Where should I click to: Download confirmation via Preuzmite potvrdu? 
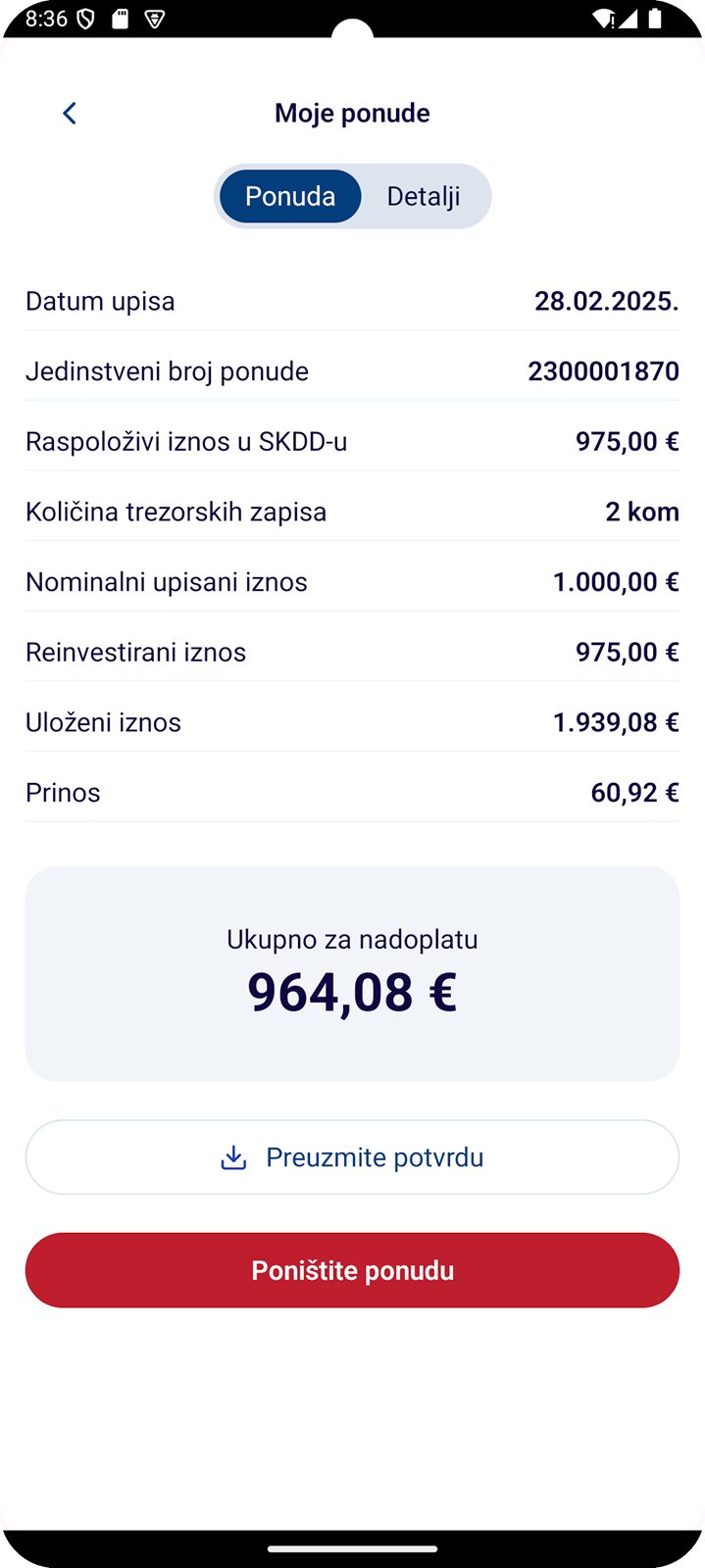[352, 1157]
